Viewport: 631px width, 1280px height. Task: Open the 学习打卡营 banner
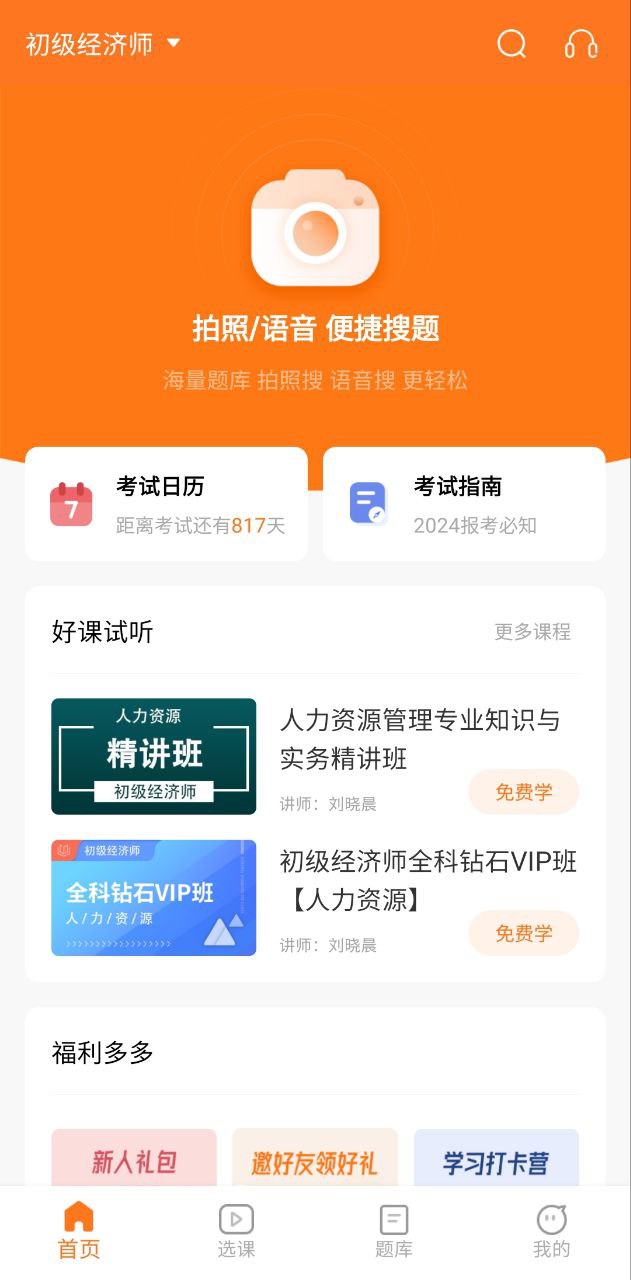point(496,1160)
